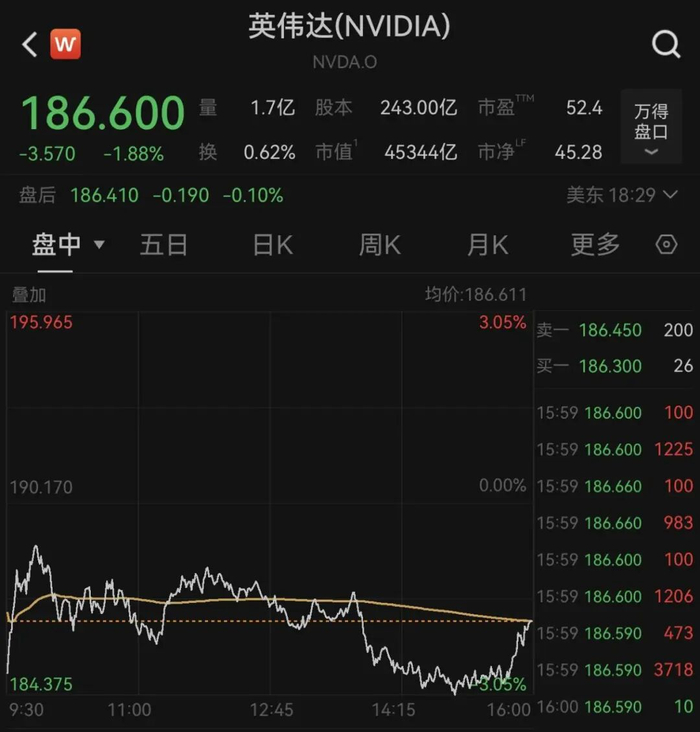Switch to the 月K chart tab
This screenshot has height=732, width=700.
click(x=488, y=245)
